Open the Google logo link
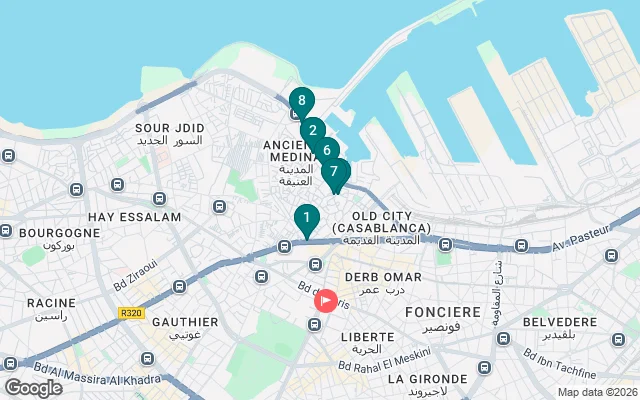Screen dimensions: 640x400 (33, 388)
